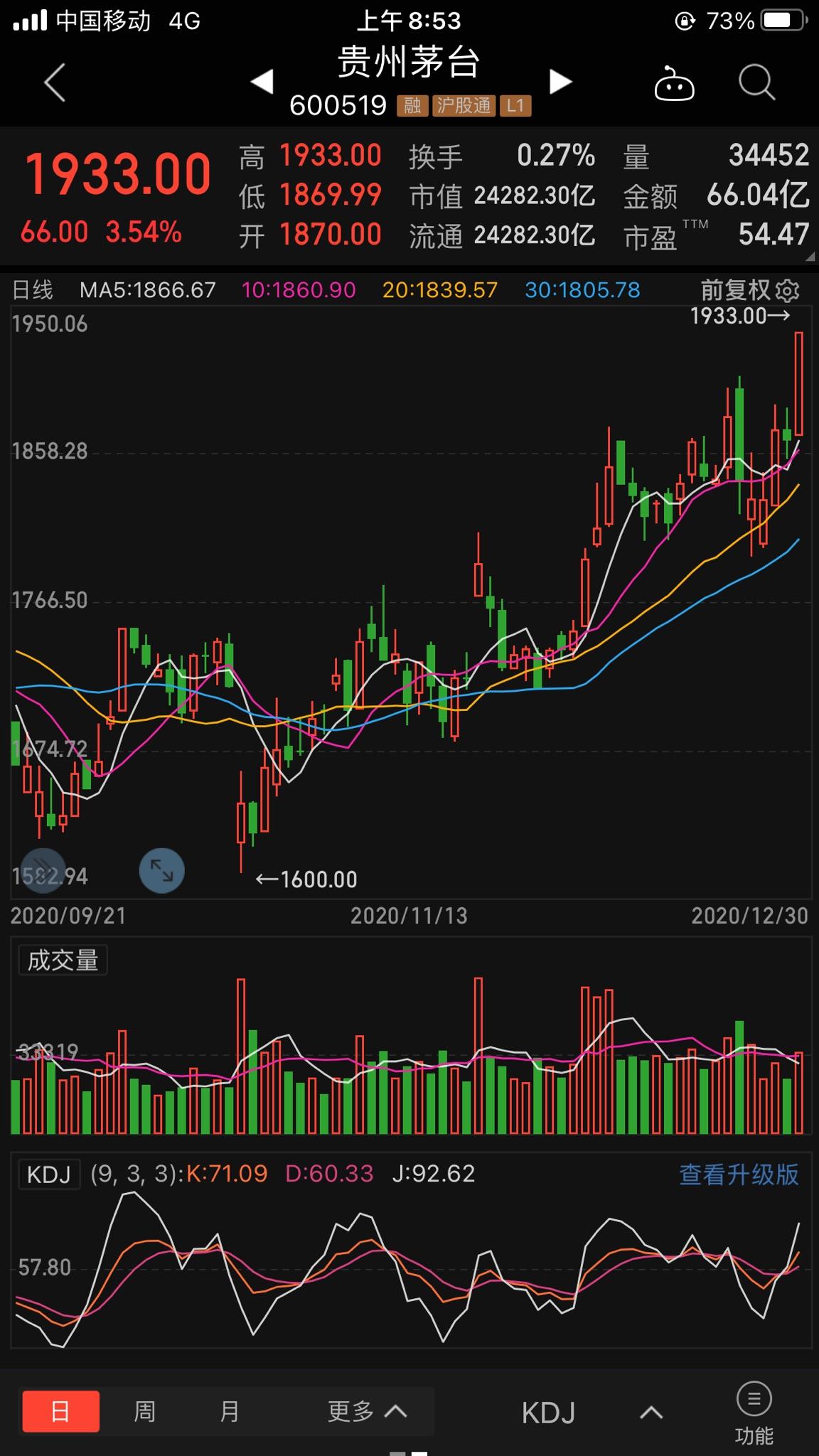Open stock search
Image resolution: width=819 pixels, height=1456 pixels.
pyautogui.click(x=756, y=82)
